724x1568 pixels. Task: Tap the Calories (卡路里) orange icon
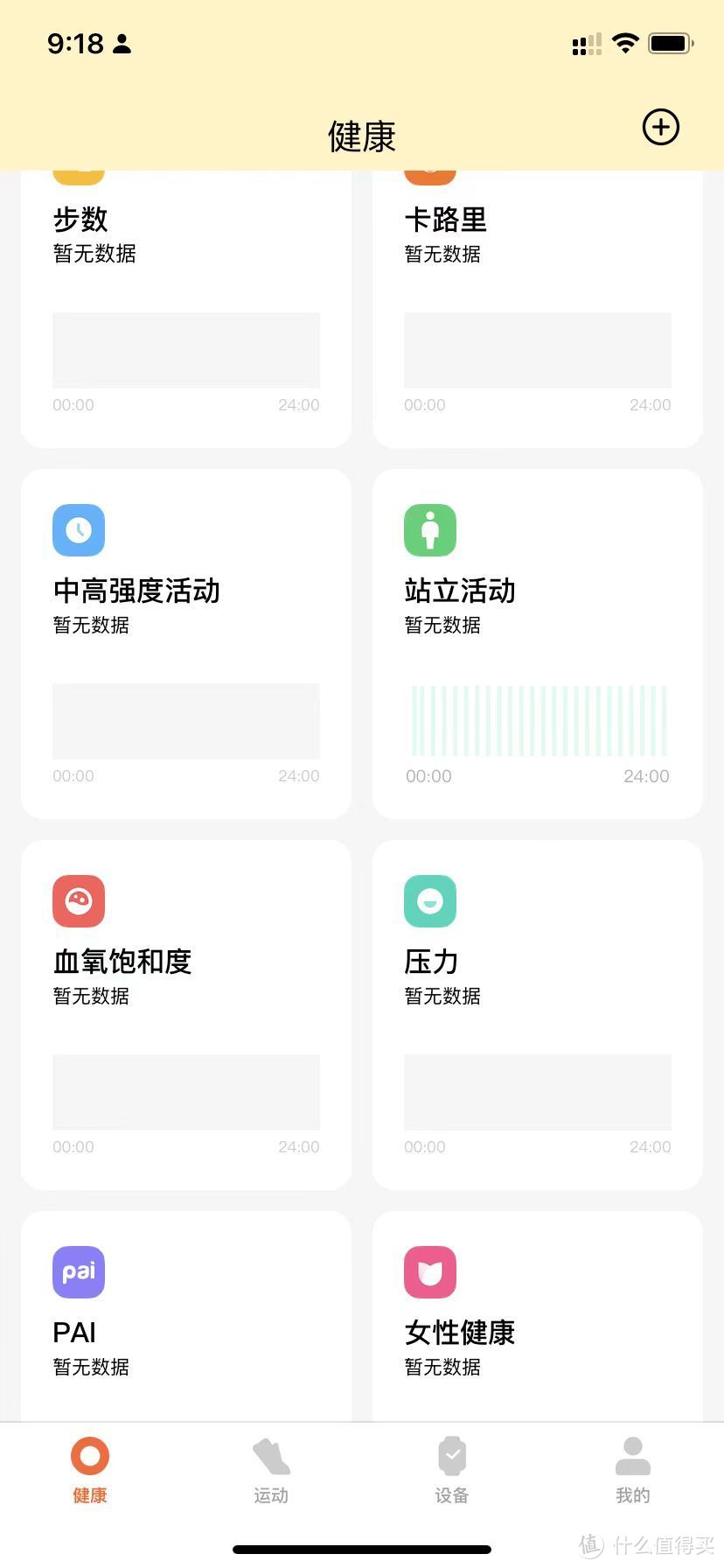(x=429, y=171)
